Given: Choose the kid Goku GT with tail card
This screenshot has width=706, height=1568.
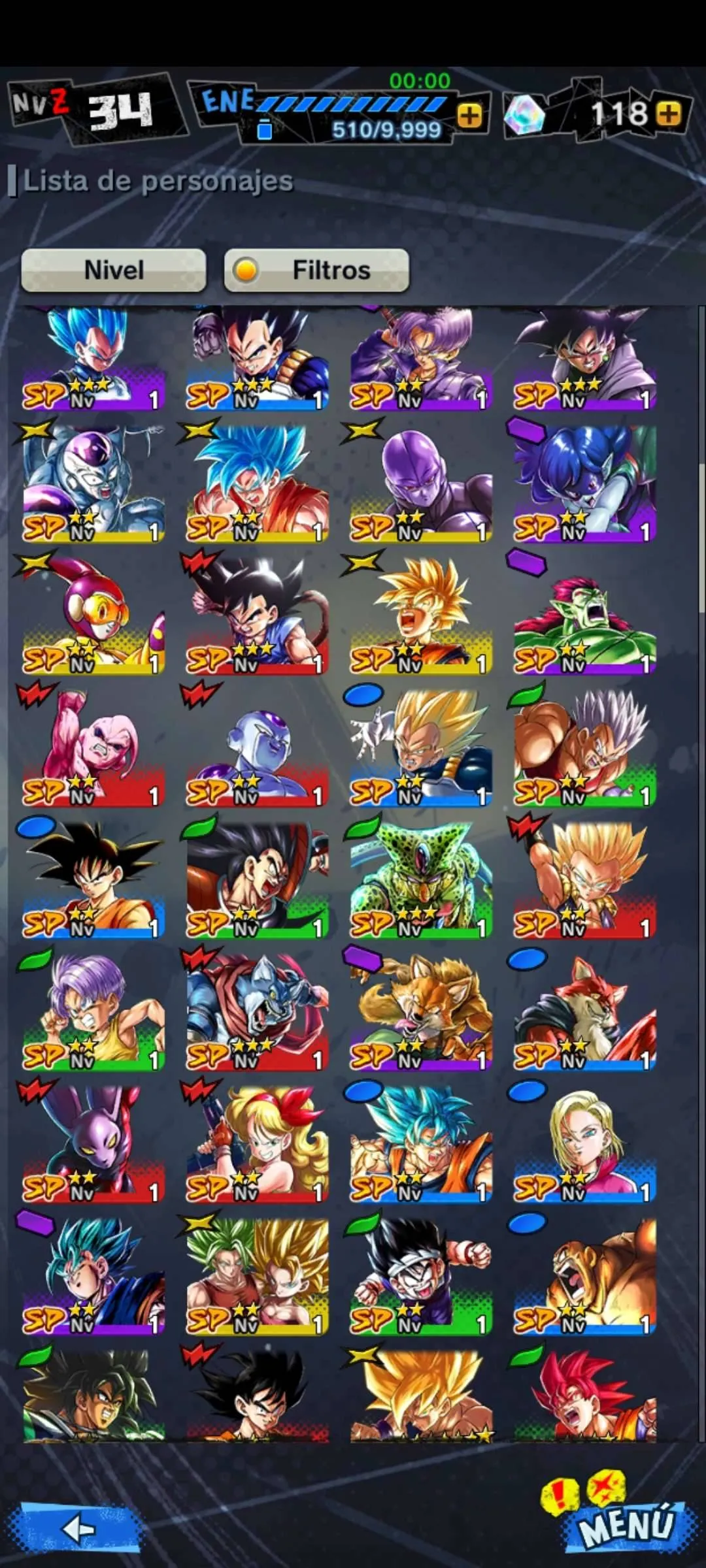Looking at the screenshot, I should coord(258,617).
